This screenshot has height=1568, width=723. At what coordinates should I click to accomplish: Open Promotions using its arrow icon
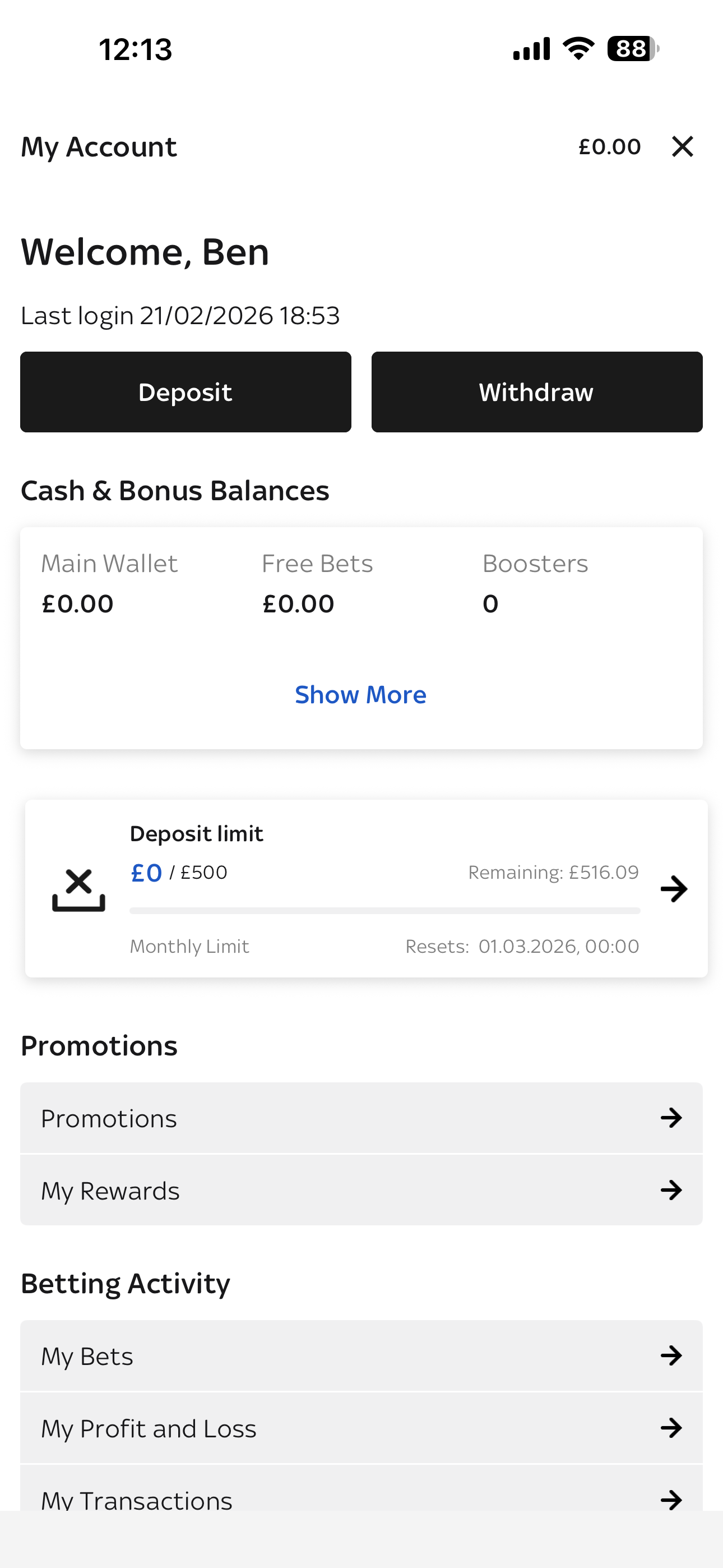tap(671, 1117)
